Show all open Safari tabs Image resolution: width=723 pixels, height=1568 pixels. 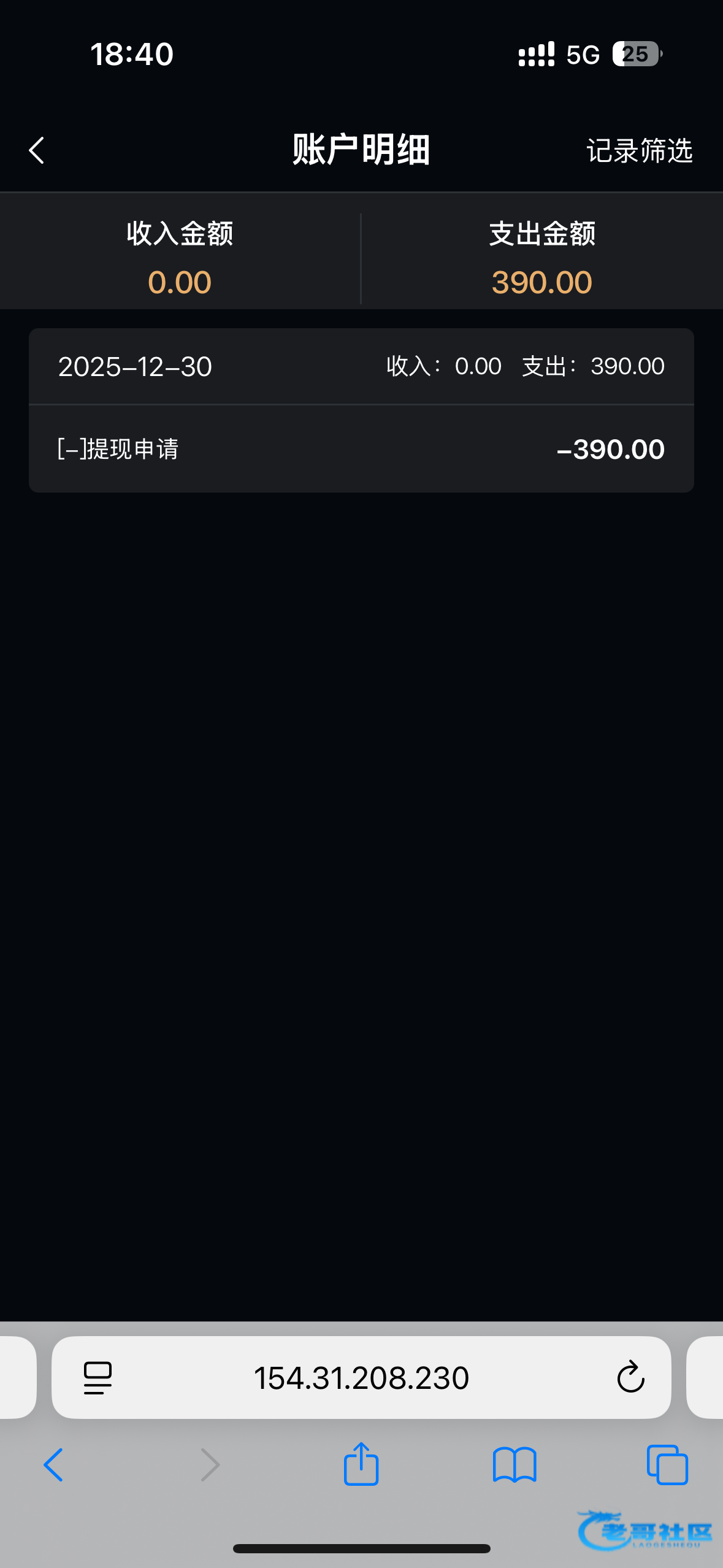(x=667, y=1465)
